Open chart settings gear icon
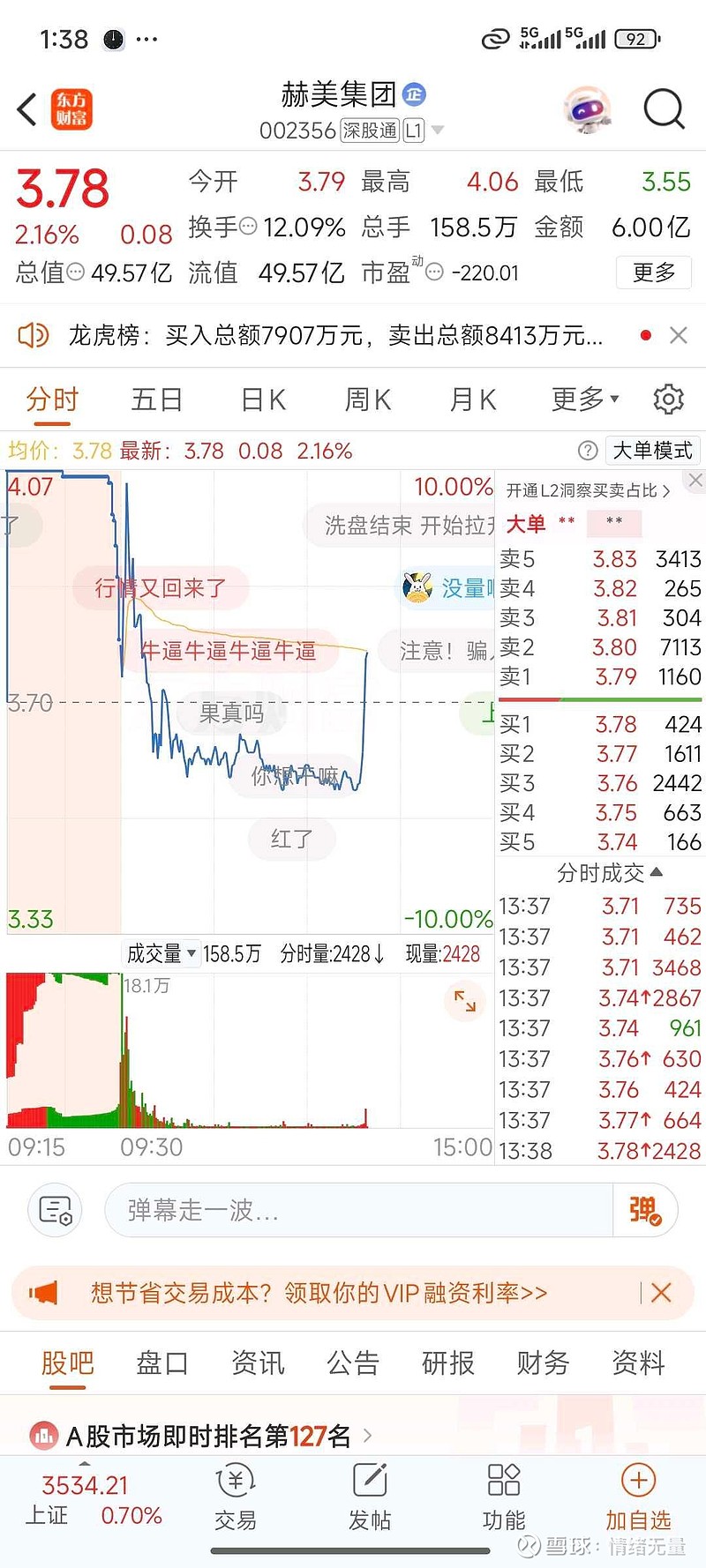706x1568 pixels. [x=668, y=399]
